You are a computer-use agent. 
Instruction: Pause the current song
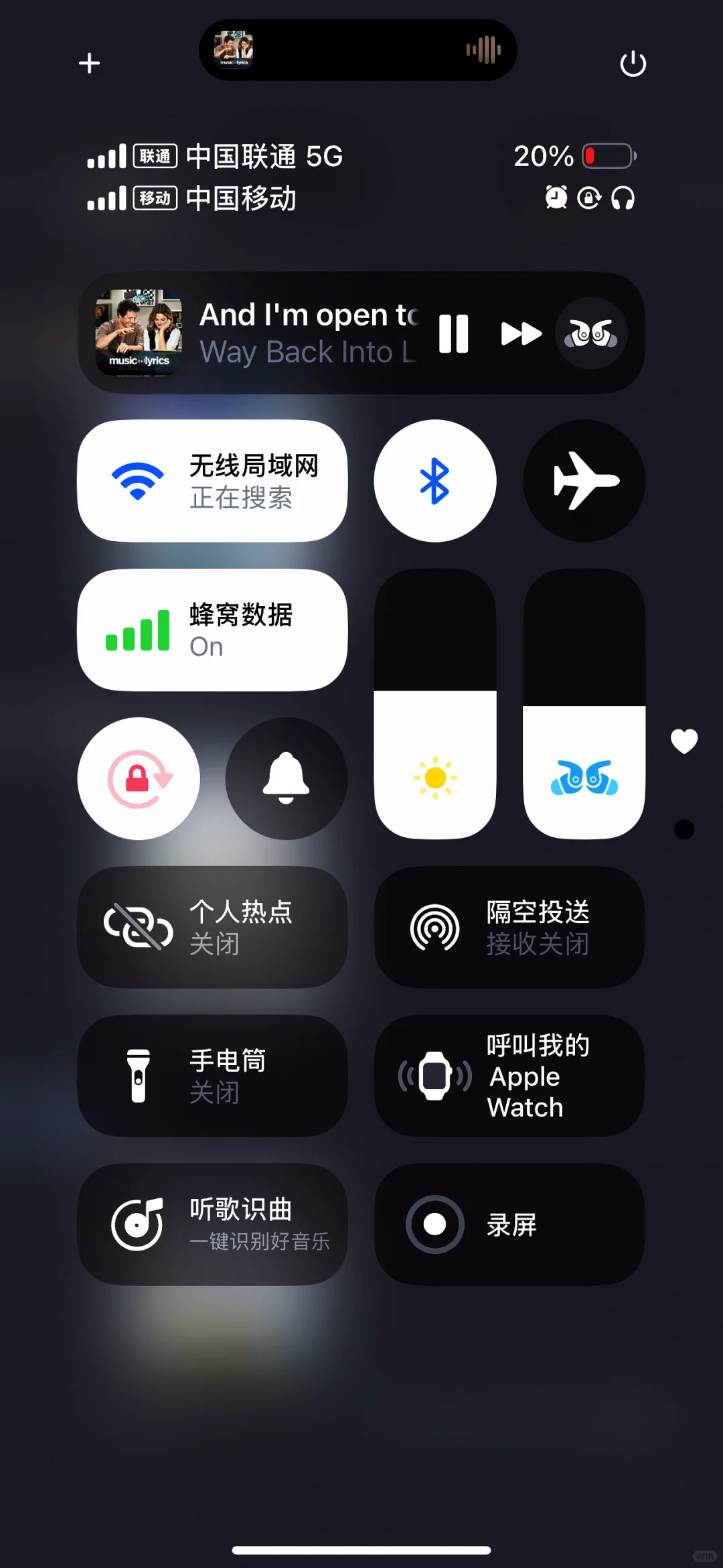[x=453, y=333]
